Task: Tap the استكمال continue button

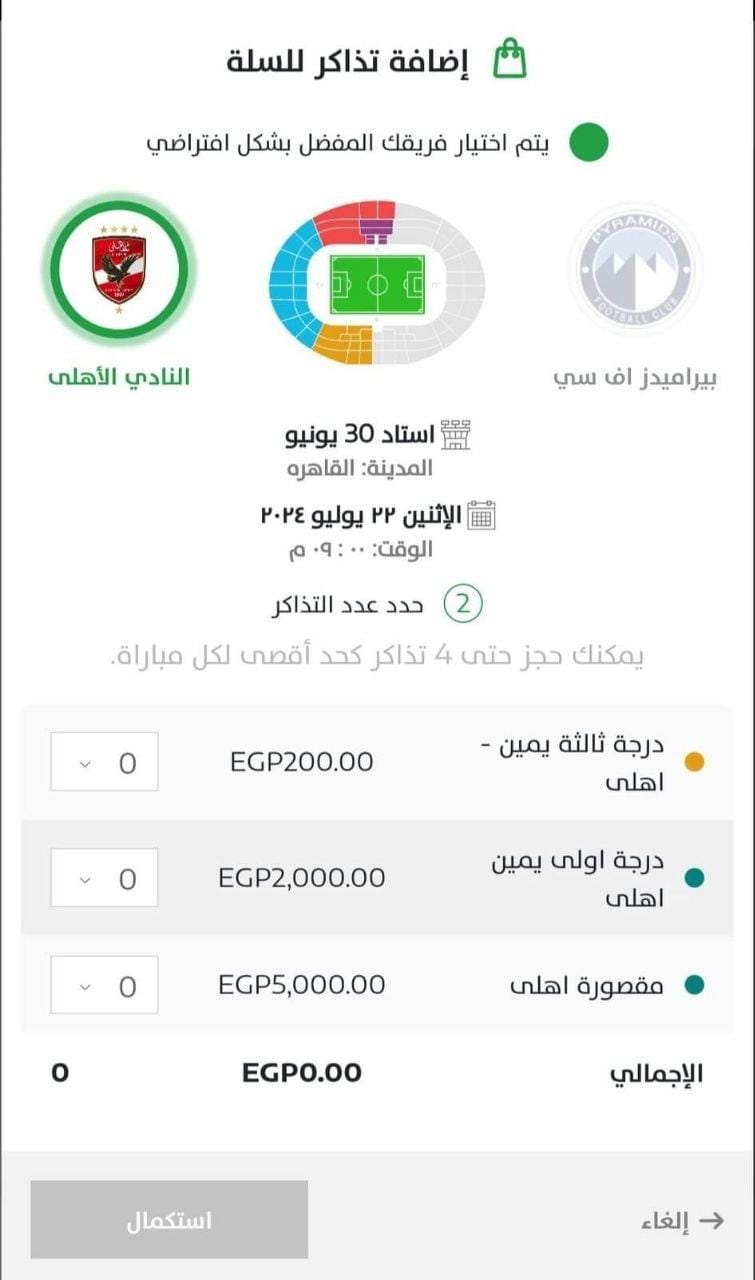Action: coord(169,1220)
